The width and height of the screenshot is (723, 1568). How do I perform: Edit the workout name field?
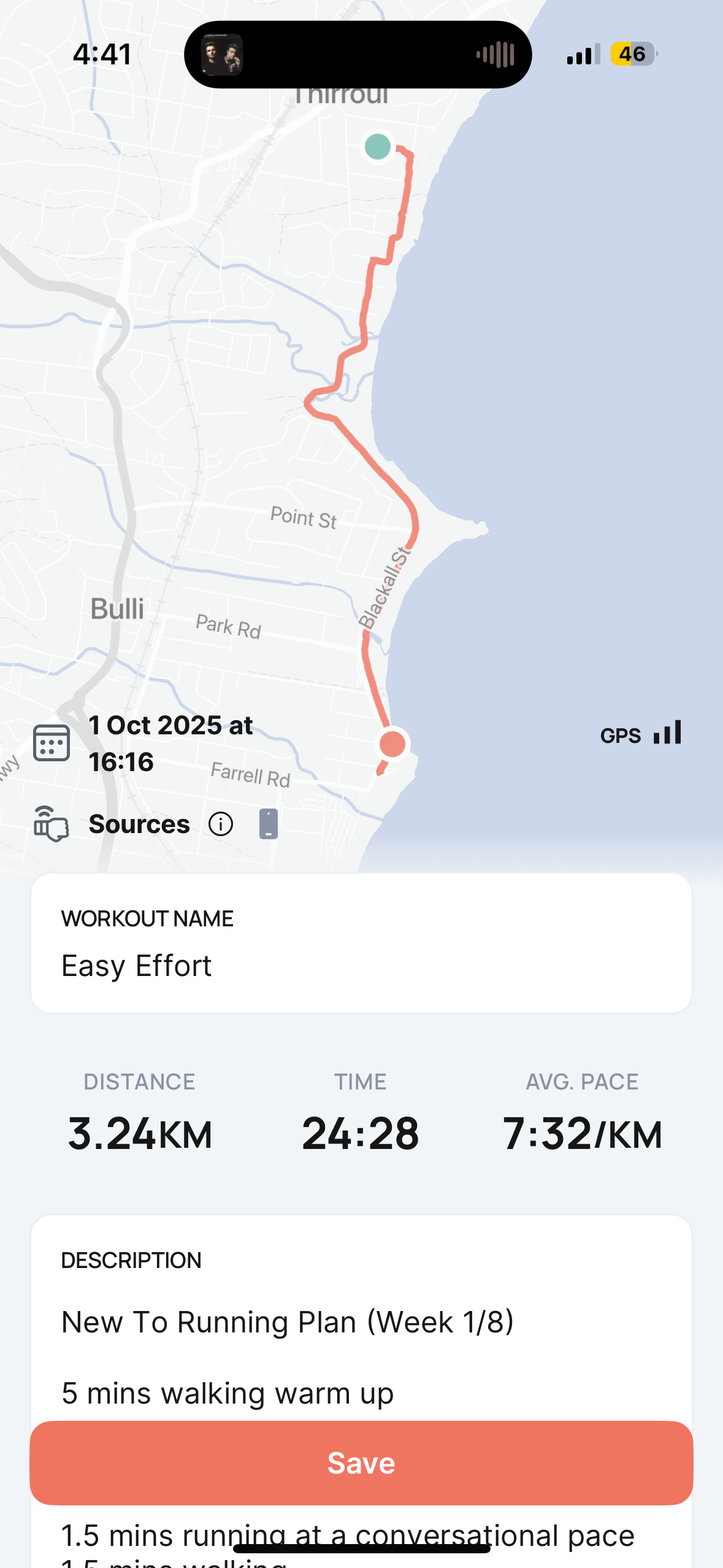(x=361, y=966)
